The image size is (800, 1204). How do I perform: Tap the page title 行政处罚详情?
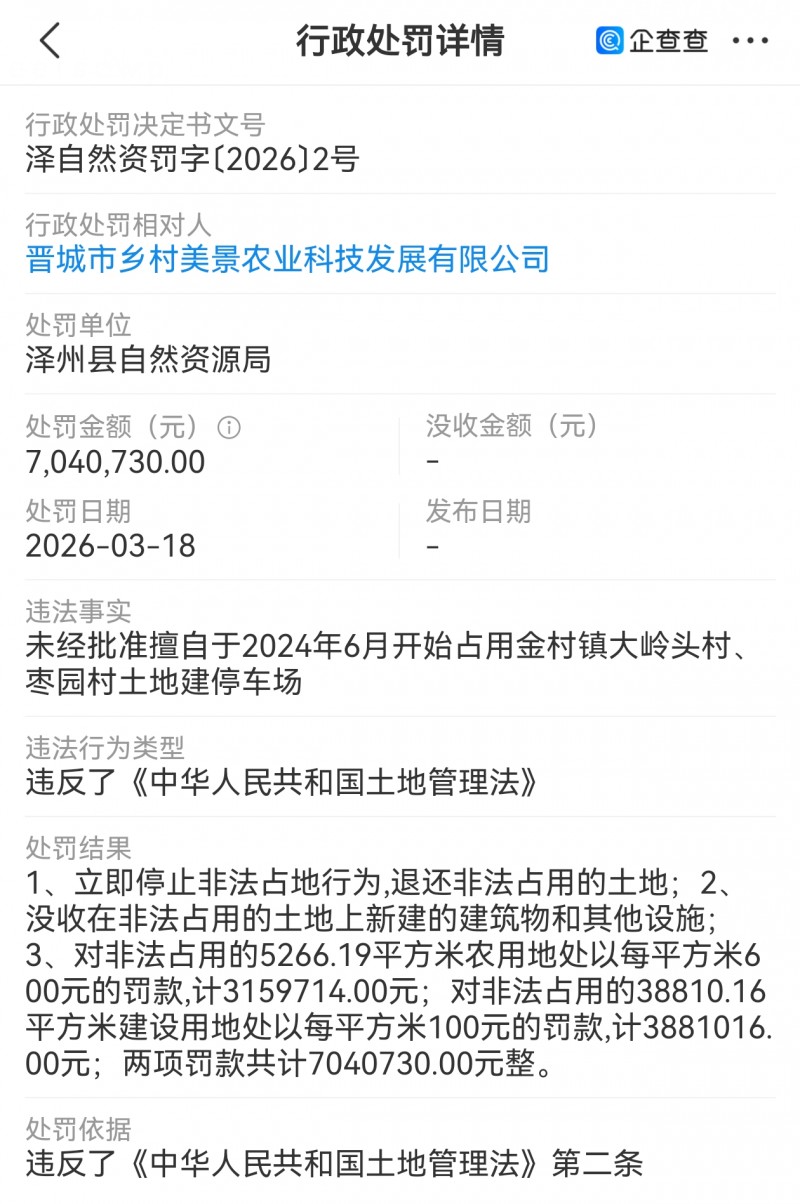point(400,41)
